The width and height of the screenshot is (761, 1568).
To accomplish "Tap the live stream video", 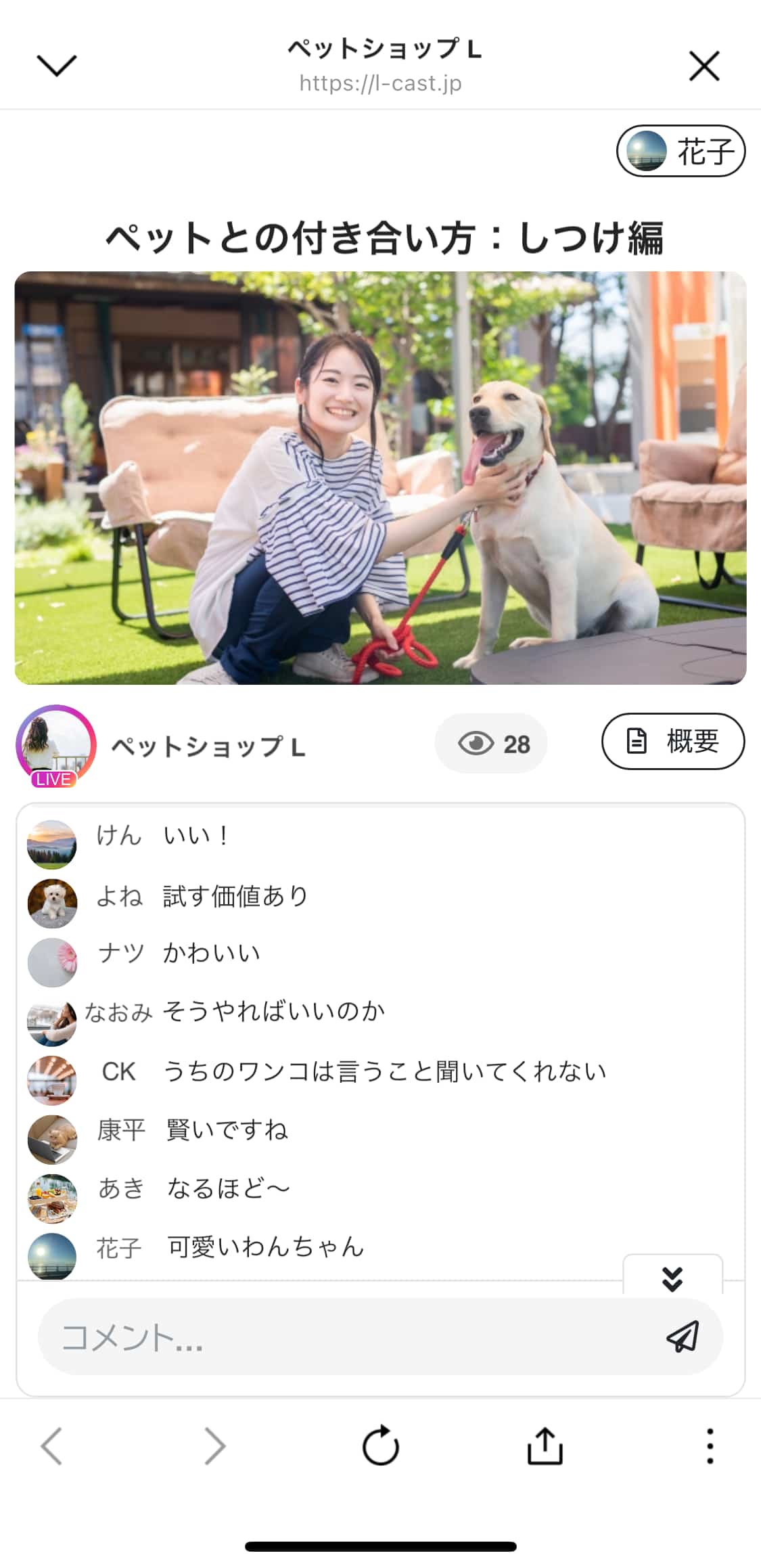I will point(380,478).
